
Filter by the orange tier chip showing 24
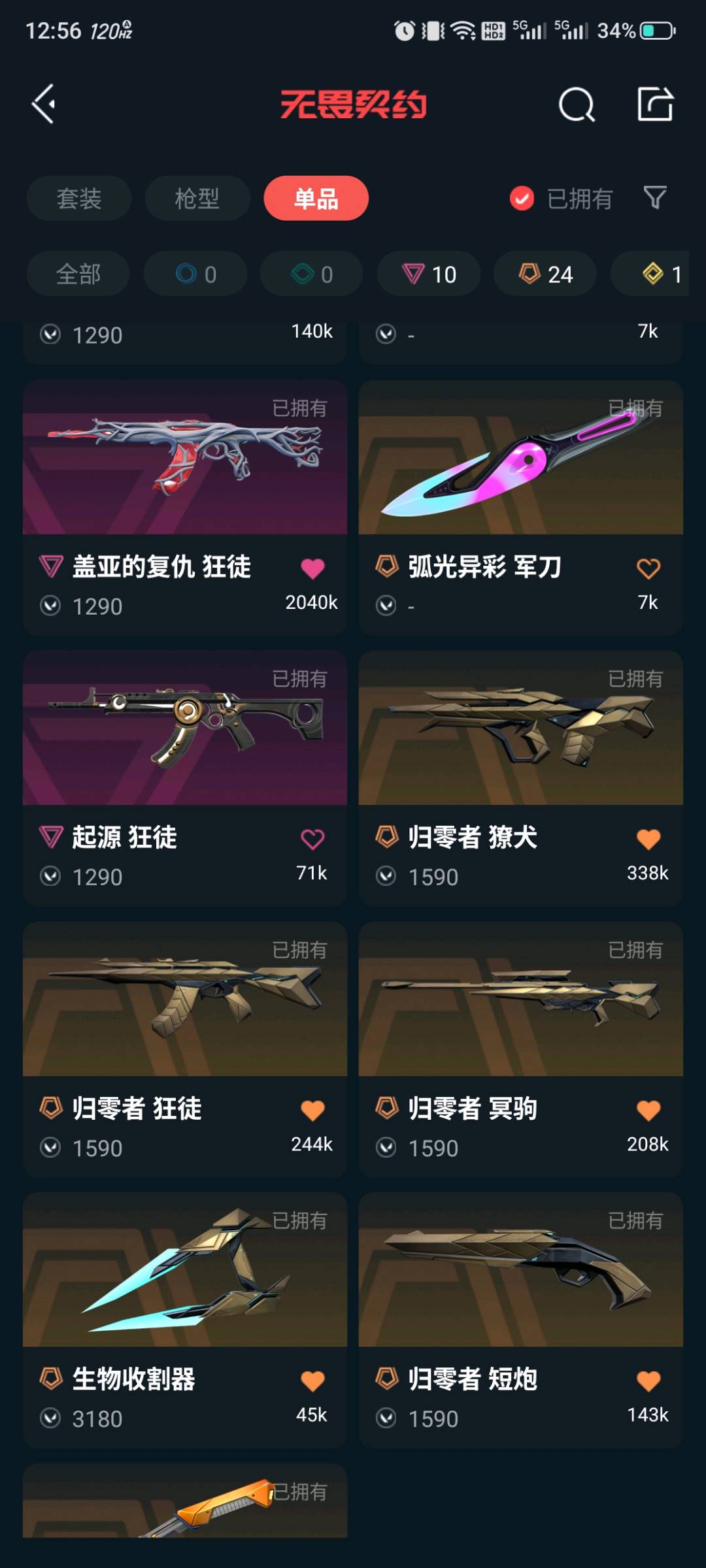[x=545, y=274]
